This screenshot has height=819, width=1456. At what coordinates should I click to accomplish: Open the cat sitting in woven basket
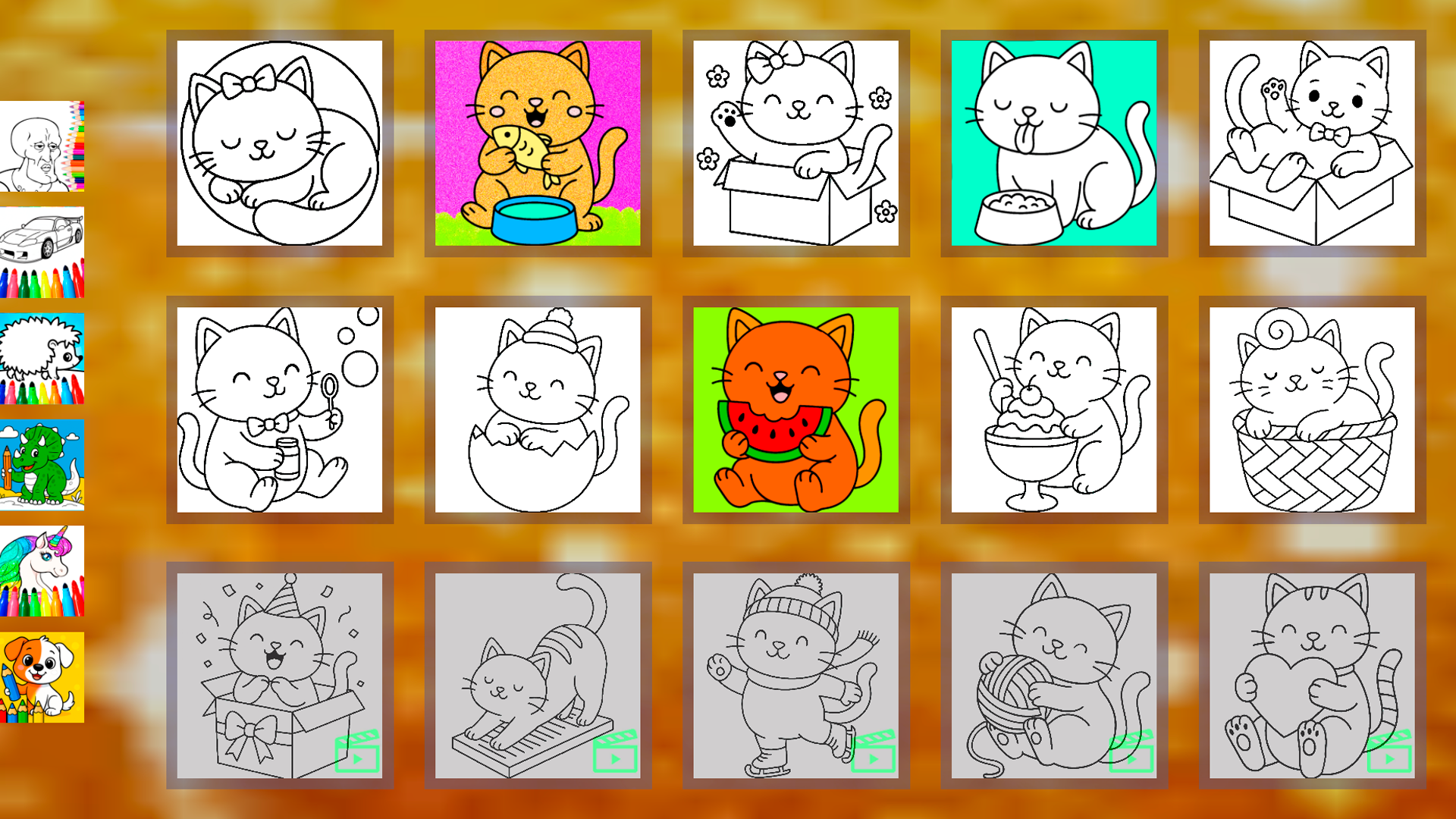coord(1311,409)
